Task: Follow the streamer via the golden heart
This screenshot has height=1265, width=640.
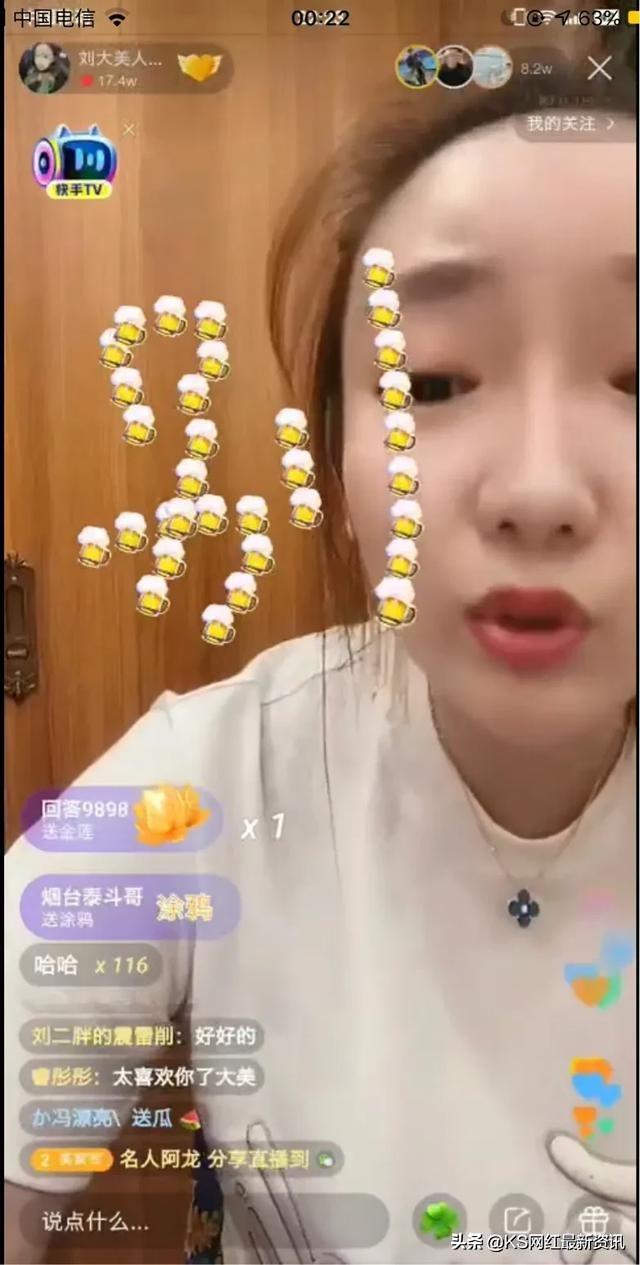Action: click(199, 68)
